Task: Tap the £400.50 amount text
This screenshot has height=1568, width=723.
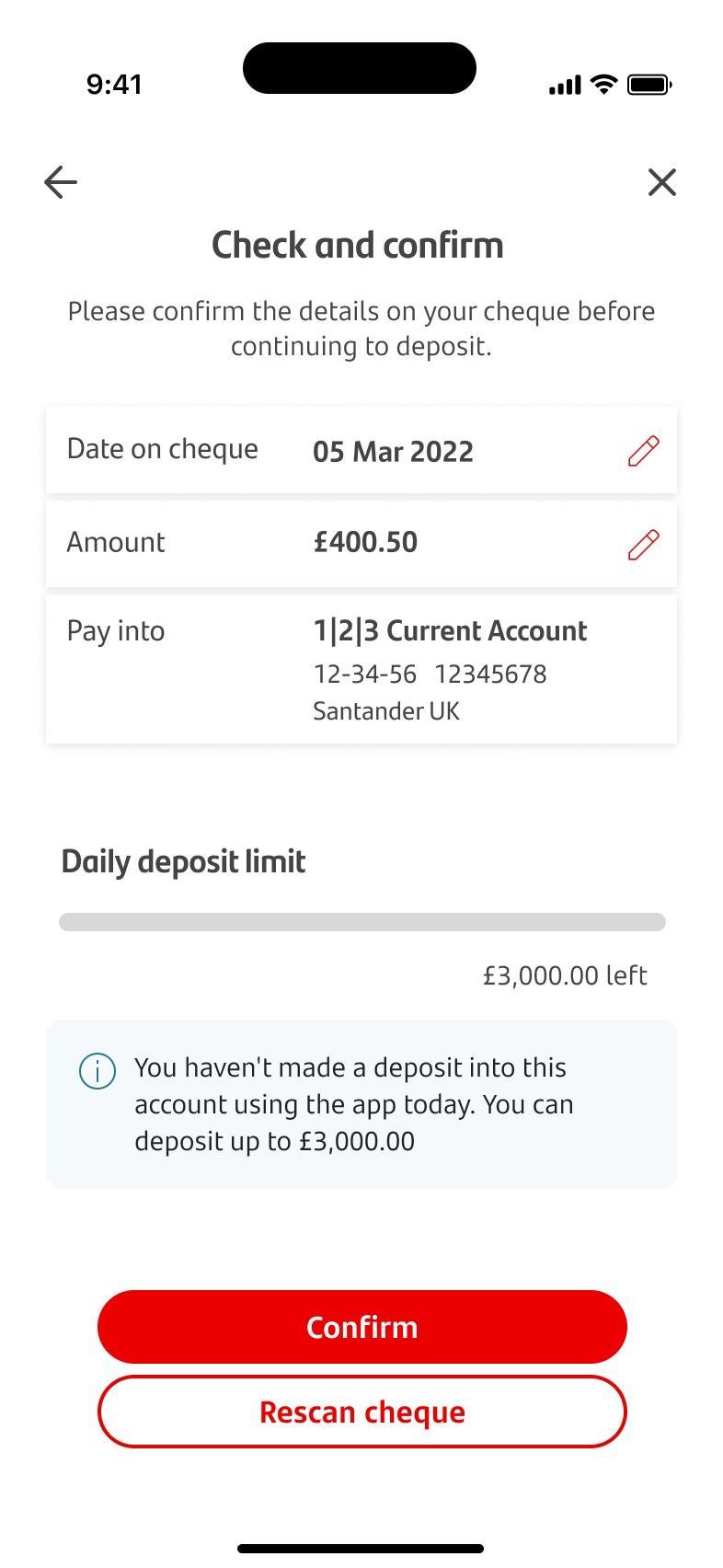Action: [x=364, y=542]
